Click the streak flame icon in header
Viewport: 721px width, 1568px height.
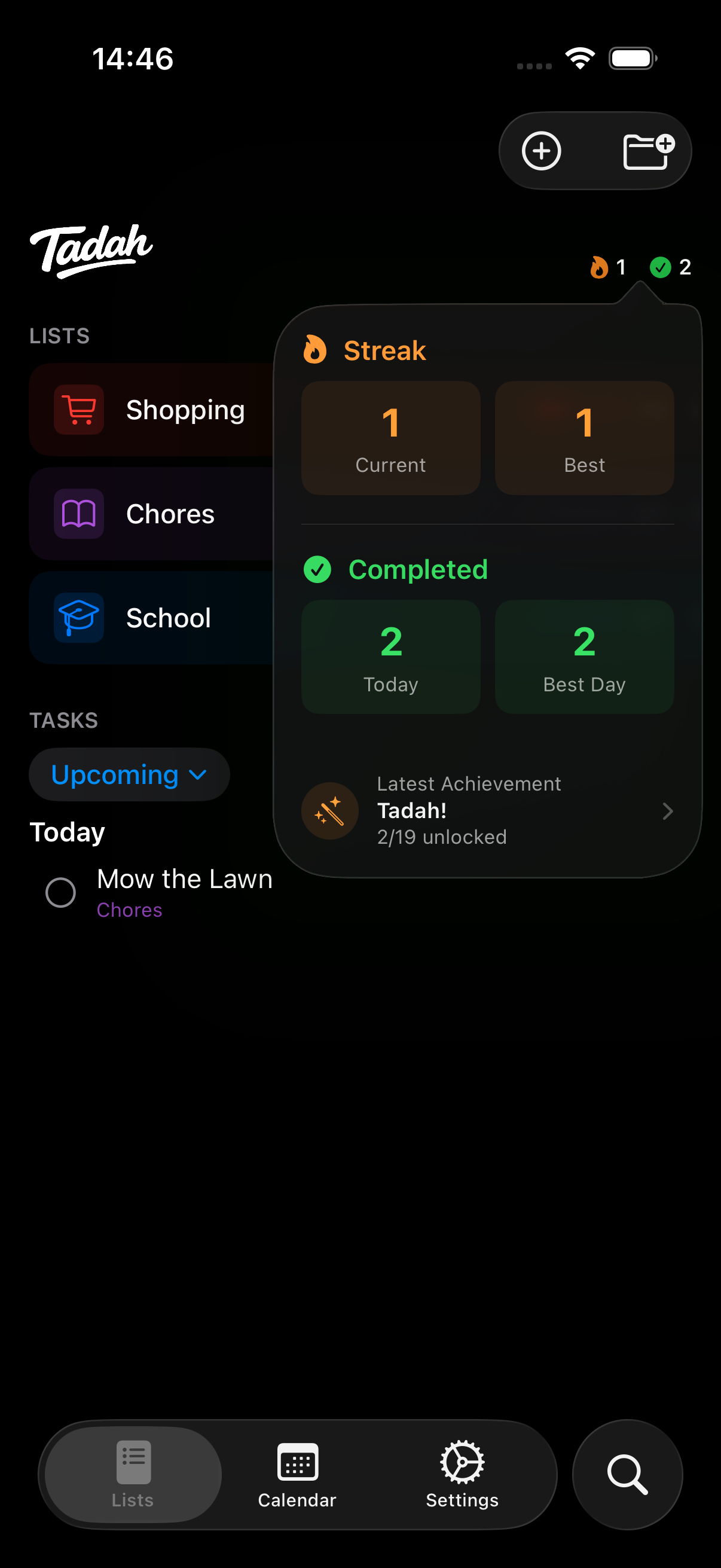[x=599, y=267]
